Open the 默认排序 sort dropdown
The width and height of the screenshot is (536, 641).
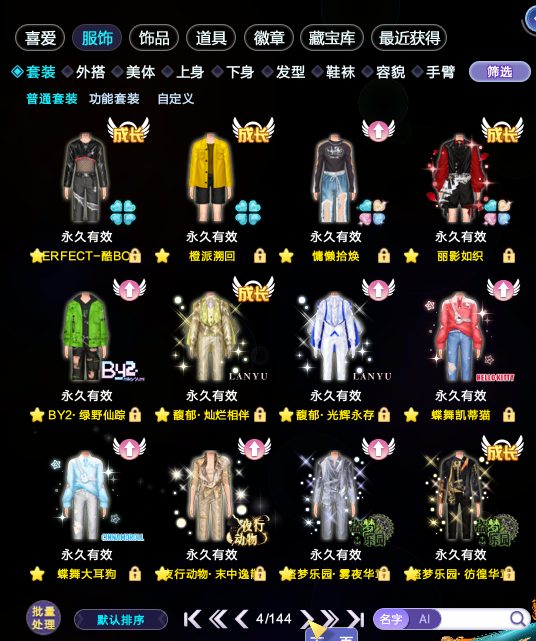click(x=121, y=620)
